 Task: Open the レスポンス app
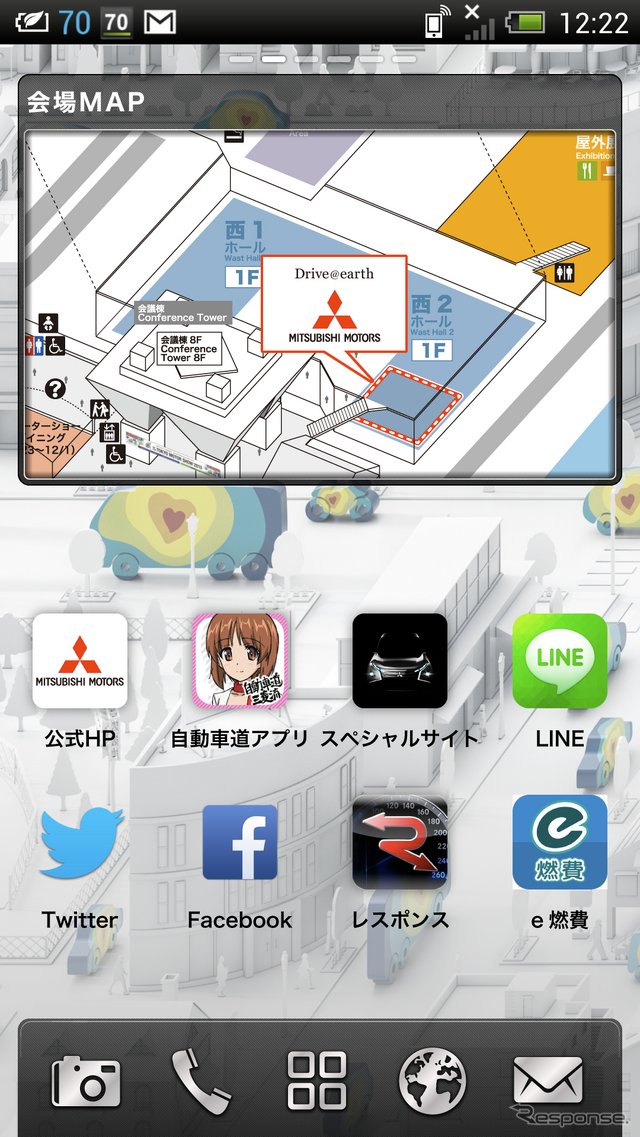(400, 843)
